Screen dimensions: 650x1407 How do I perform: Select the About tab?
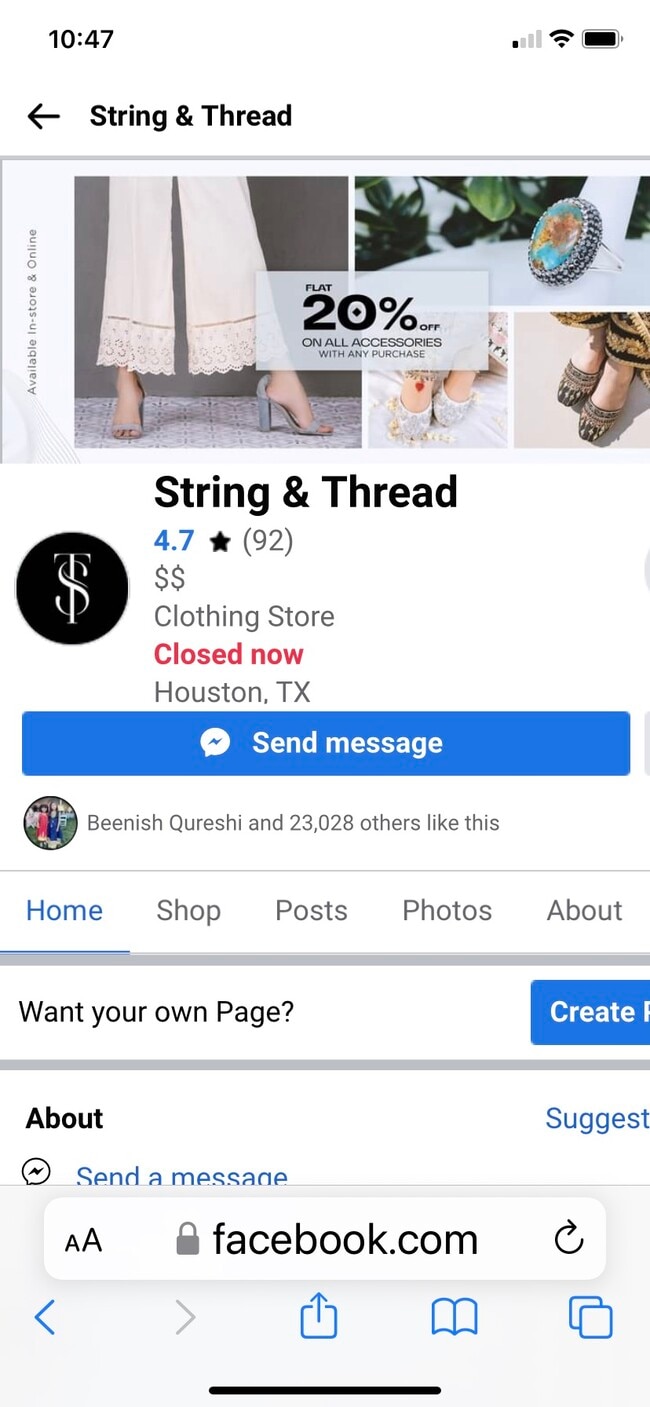pos(584,910)
